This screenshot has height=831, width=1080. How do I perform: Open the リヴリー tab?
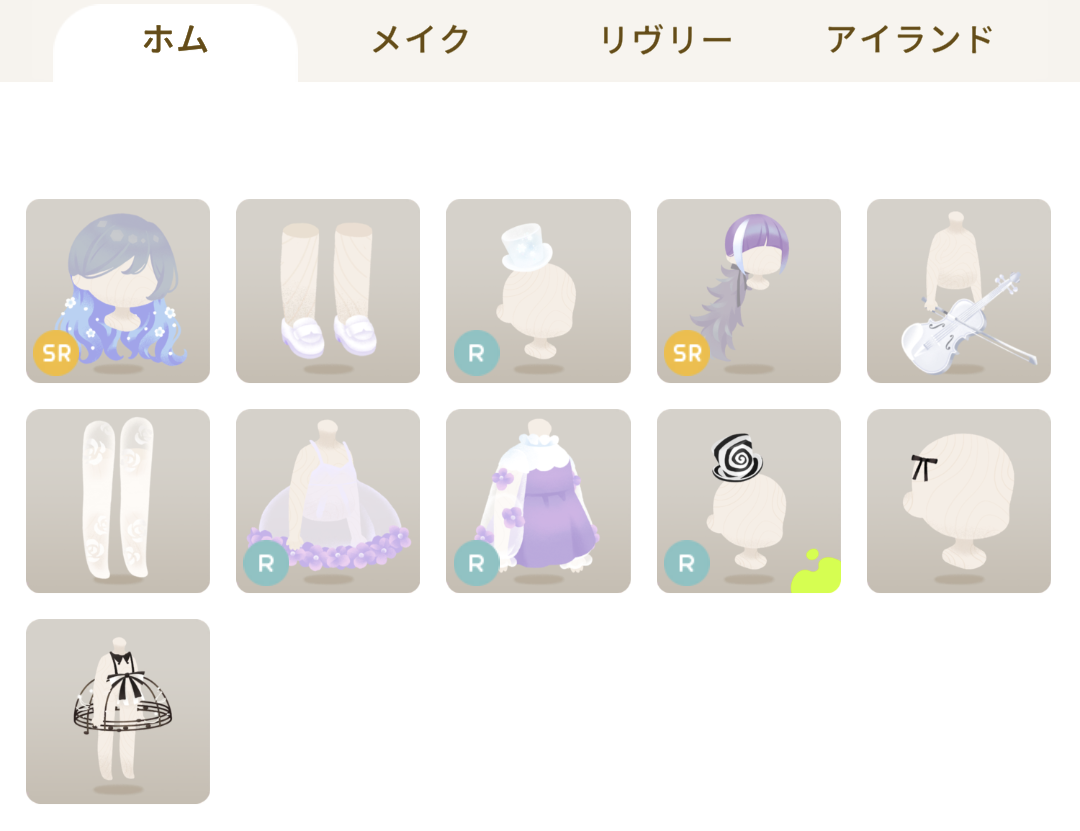pos(665,41)
